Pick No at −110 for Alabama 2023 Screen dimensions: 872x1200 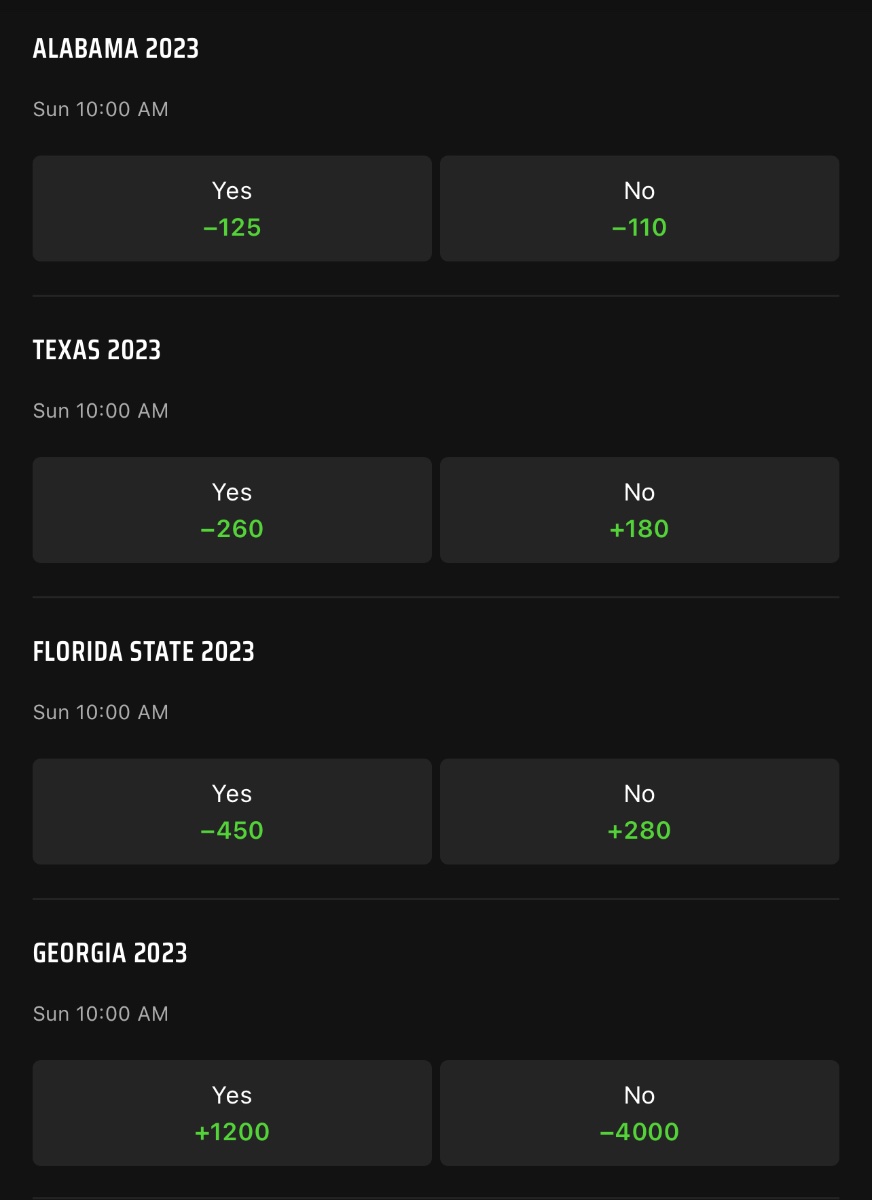click(x=639, y=209)
